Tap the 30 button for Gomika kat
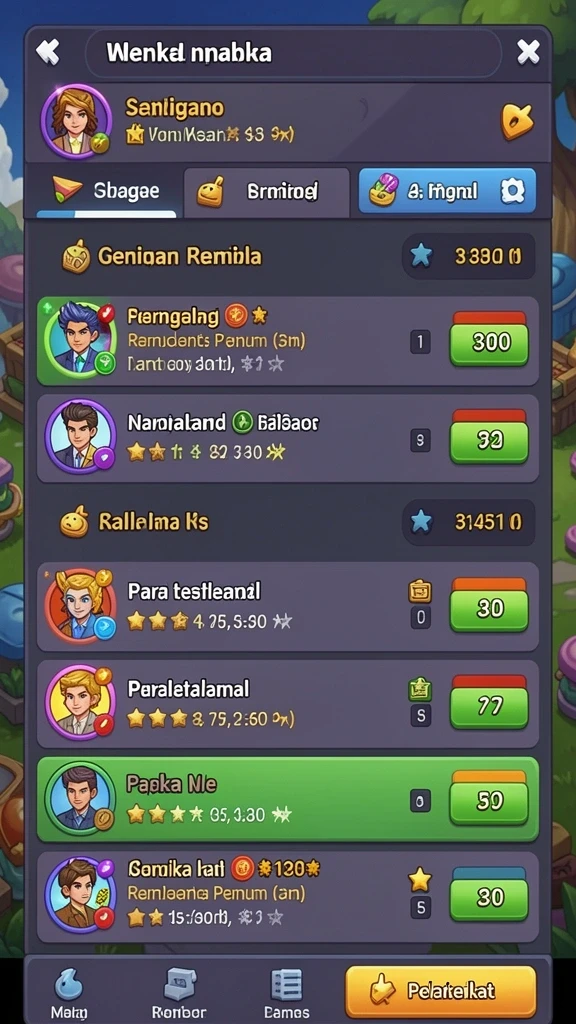 tap(489, 895)
